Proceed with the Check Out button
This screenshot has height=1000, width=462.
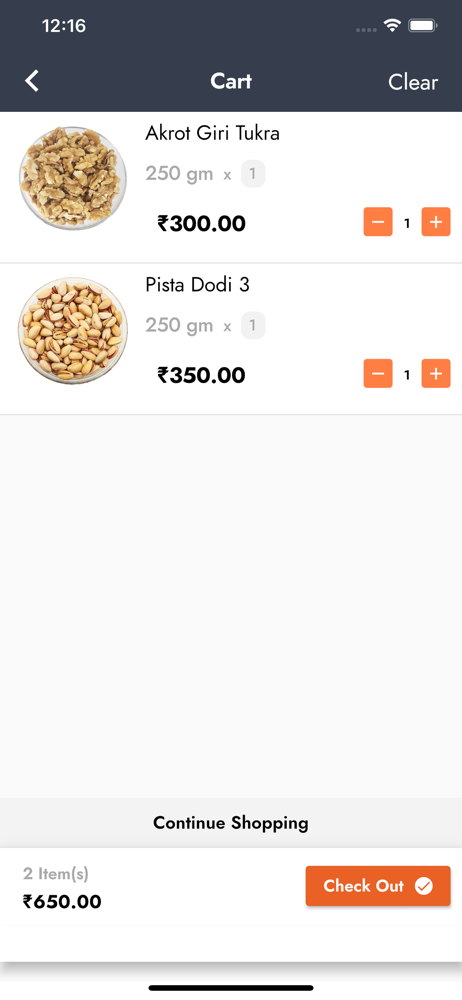[378, 886]
